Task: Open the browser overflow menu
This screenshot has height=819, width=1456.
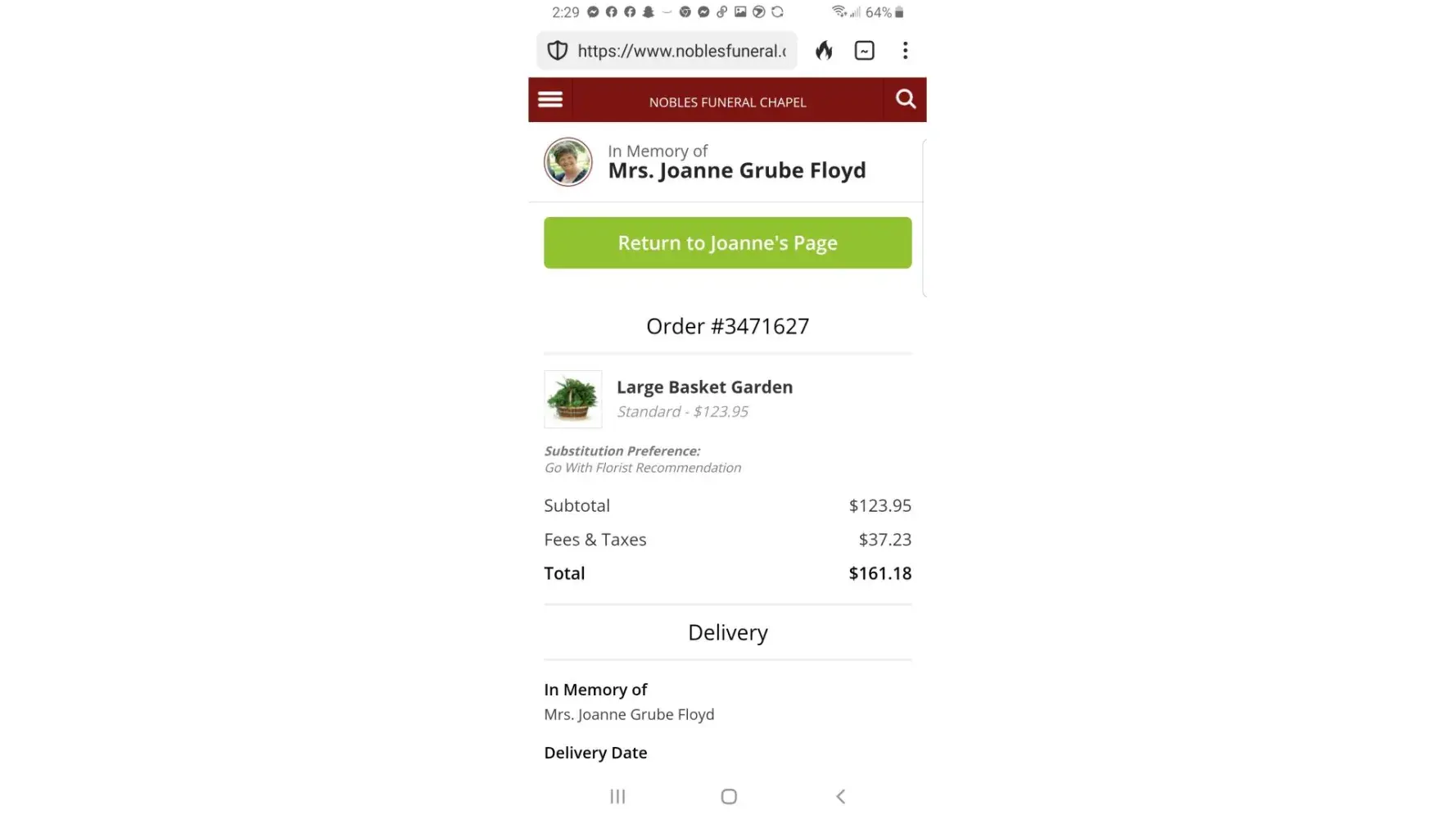Action: [905, 51]
